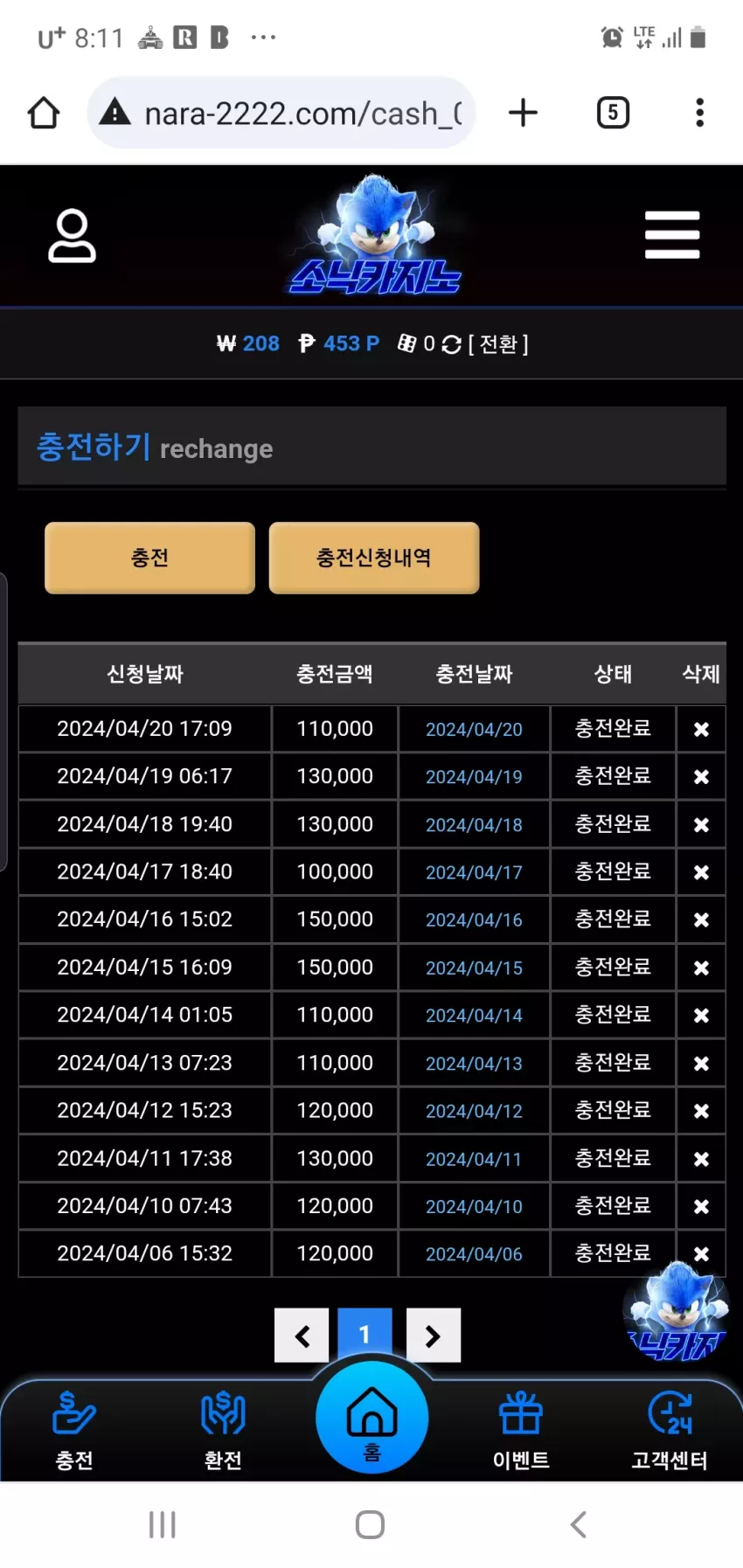
Task: Remove the 2024/04/15 16:09 entry
Action: click(701, 968)
